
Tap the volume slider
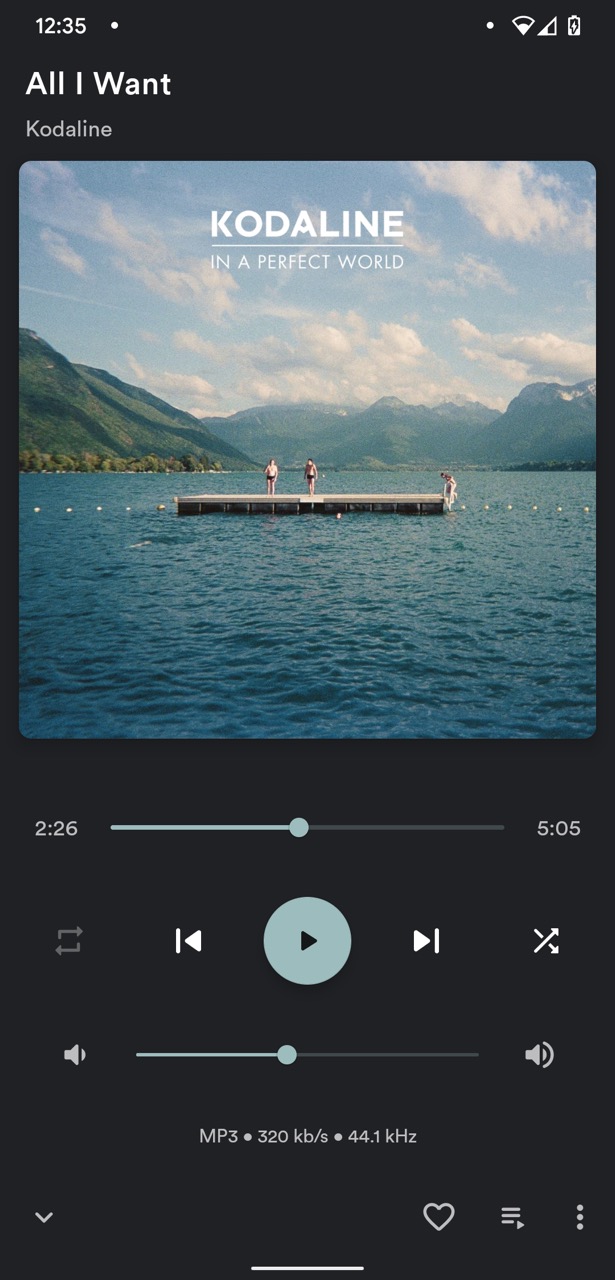click(x=307, y=1055)
